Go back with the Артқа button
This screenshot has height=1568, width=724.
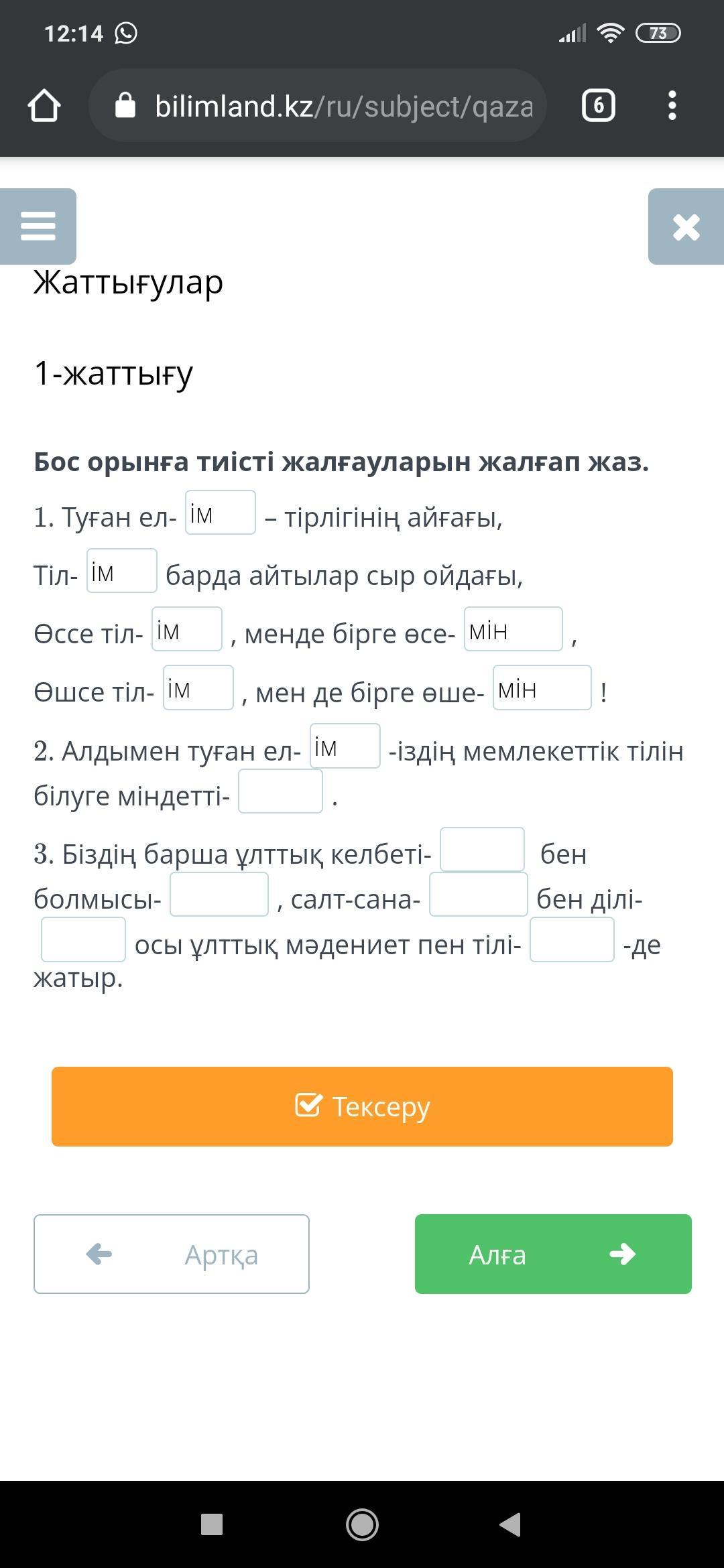pos(172,1254)
